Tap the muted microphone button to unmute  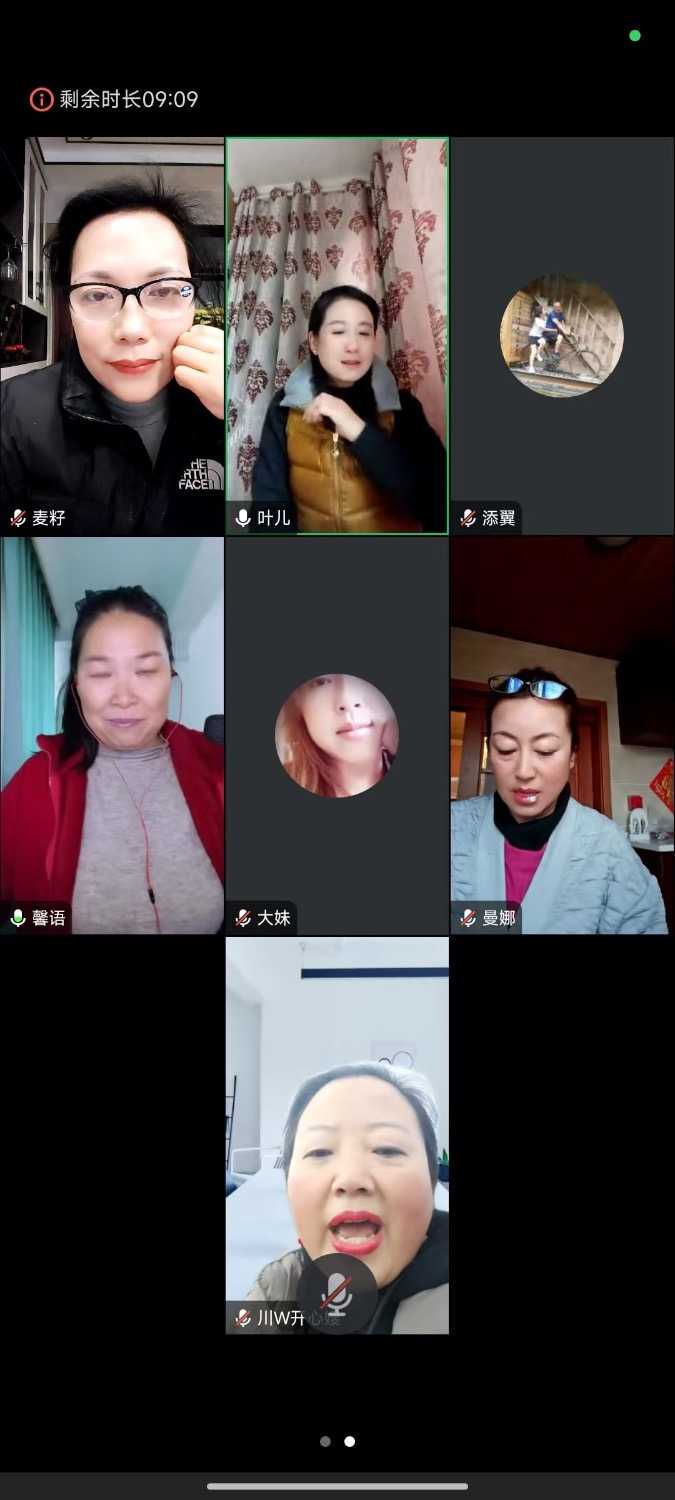(337, 1294)
